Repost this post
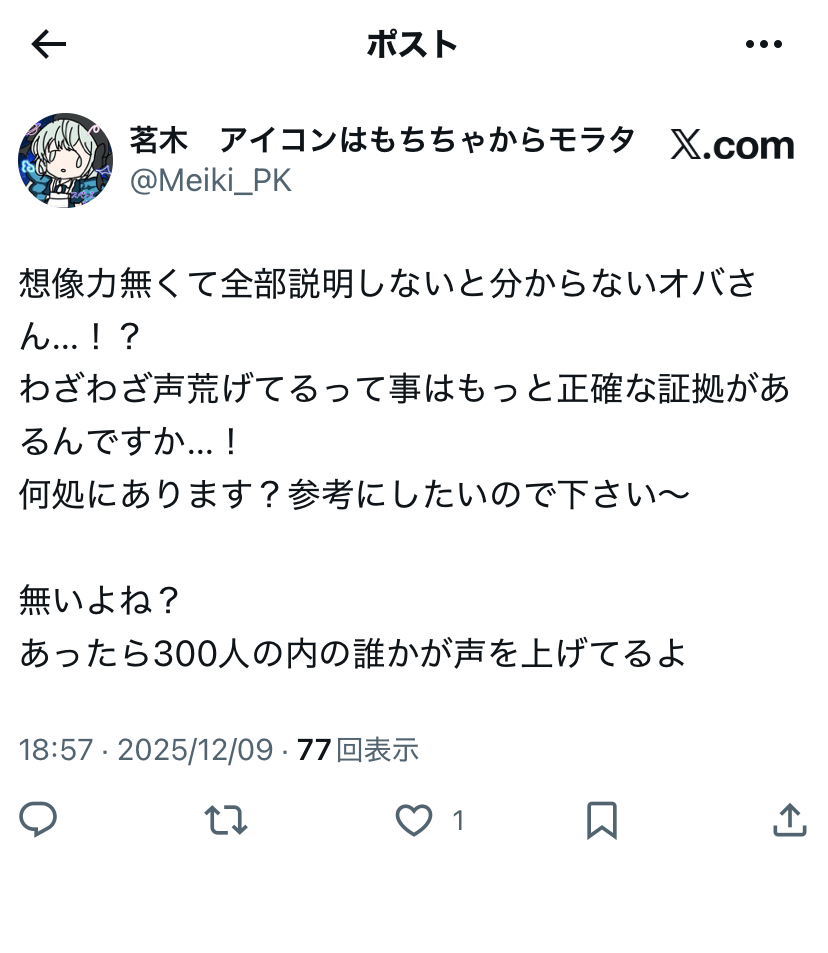The width and height of the screenshot is (828, 953). 226,821
